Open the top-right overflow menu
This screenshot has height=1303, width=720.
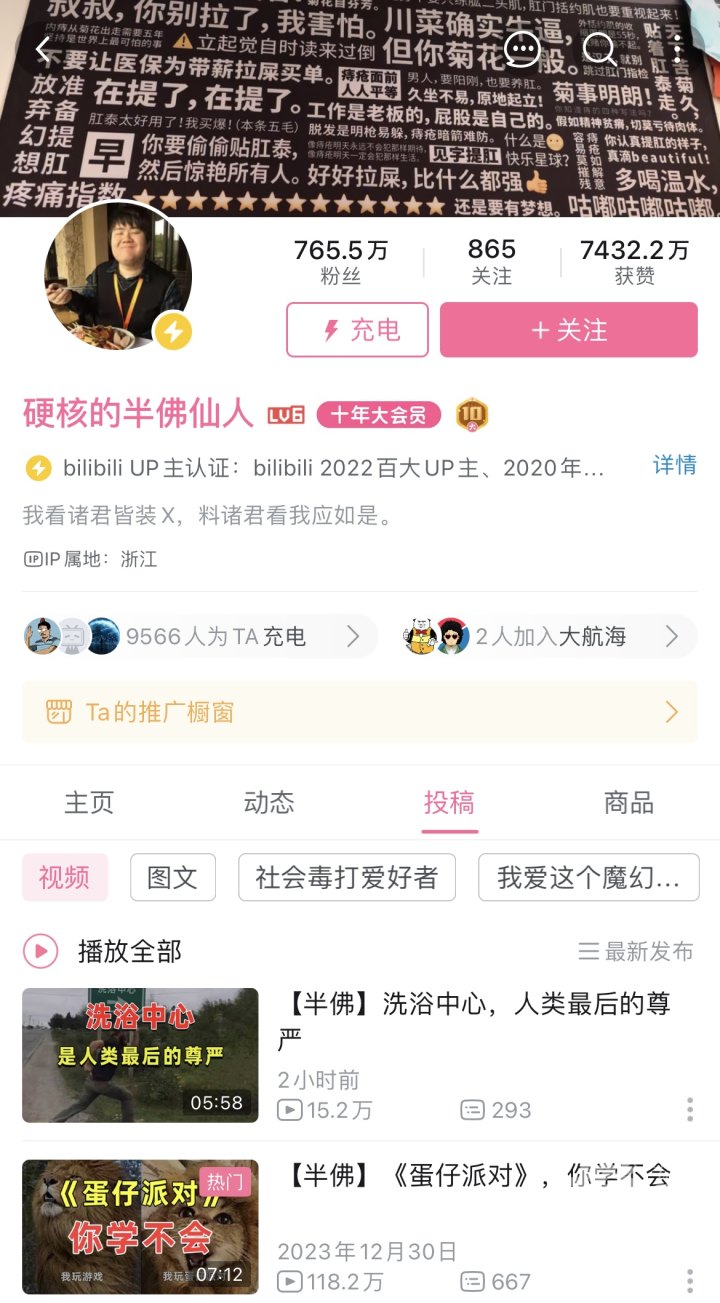pyautogui.click(x=677, y=49)
